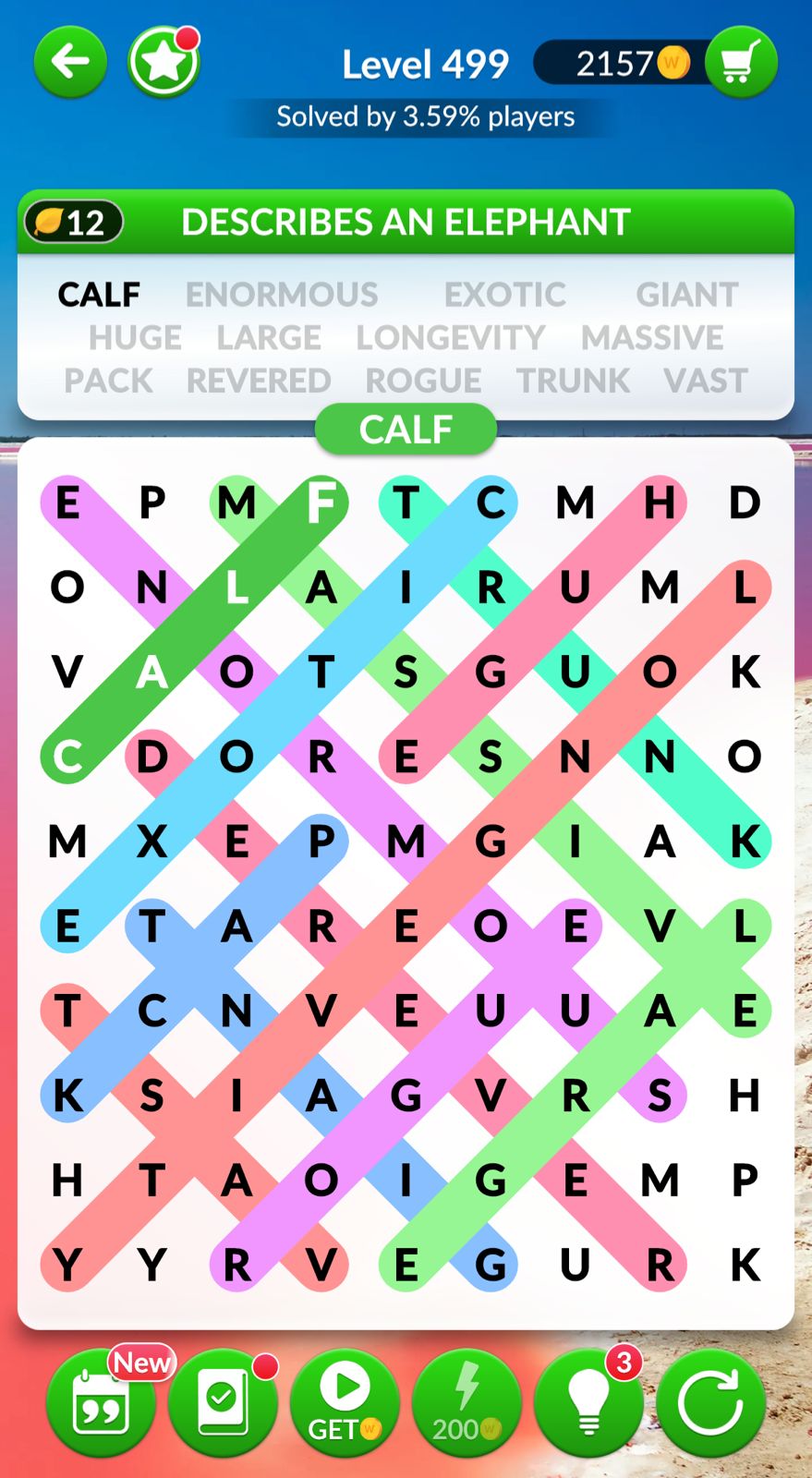The height and width of the screenshot is (1478, 812).
Task: Open the shopping cart store
Action: [740, 63]
